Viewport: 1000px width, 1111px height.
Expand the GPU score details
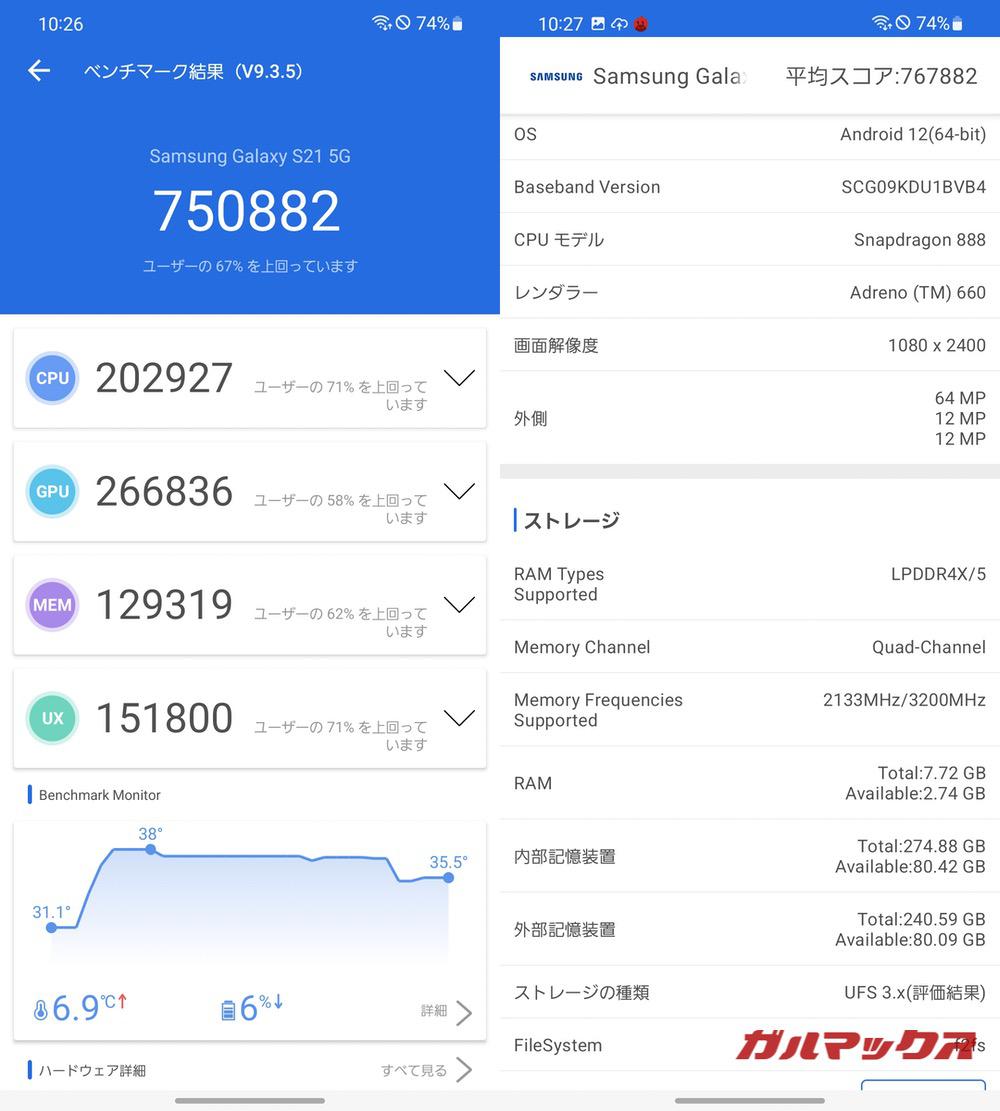pos(459,491)
